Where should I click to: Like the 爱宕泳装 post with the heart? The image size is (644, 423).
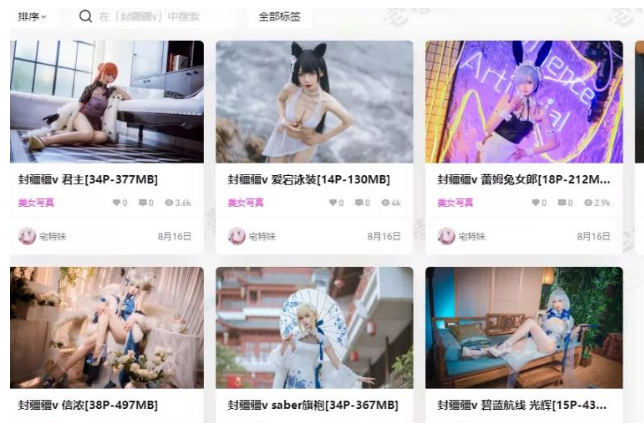[333, 203]
